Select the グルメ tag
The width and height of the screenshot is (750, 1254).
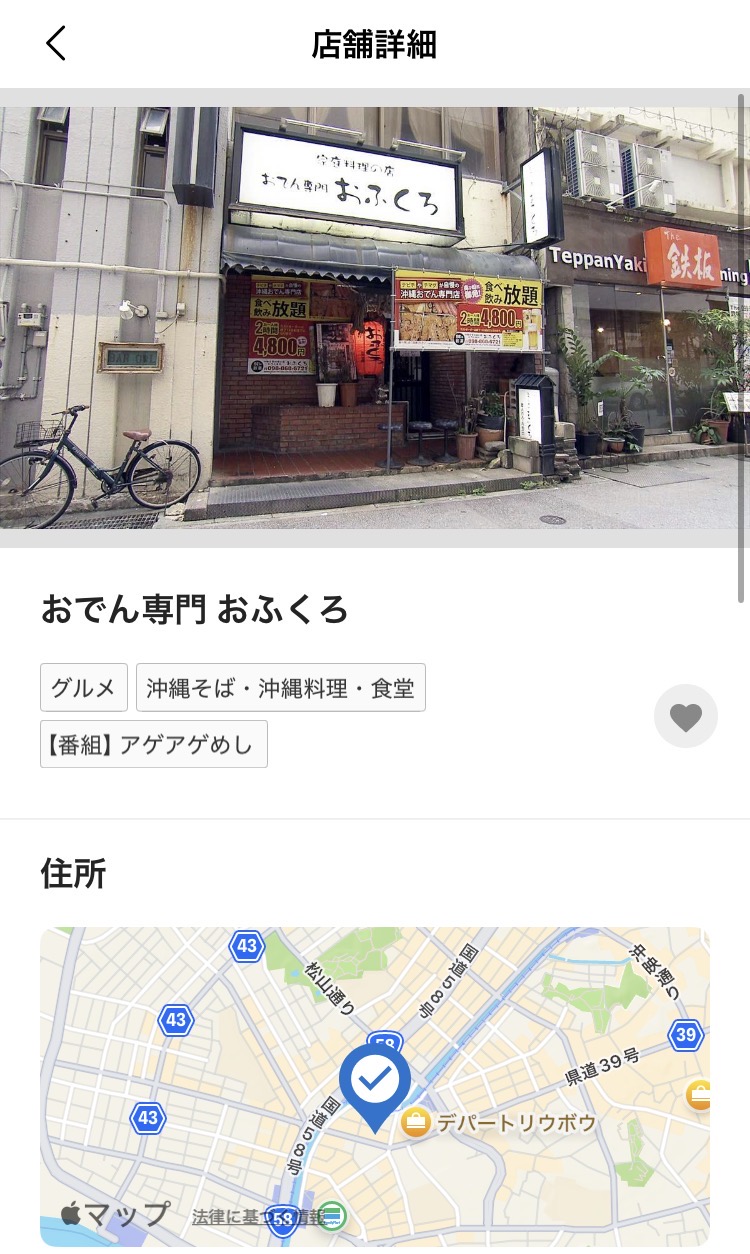(x=84, y=687)
